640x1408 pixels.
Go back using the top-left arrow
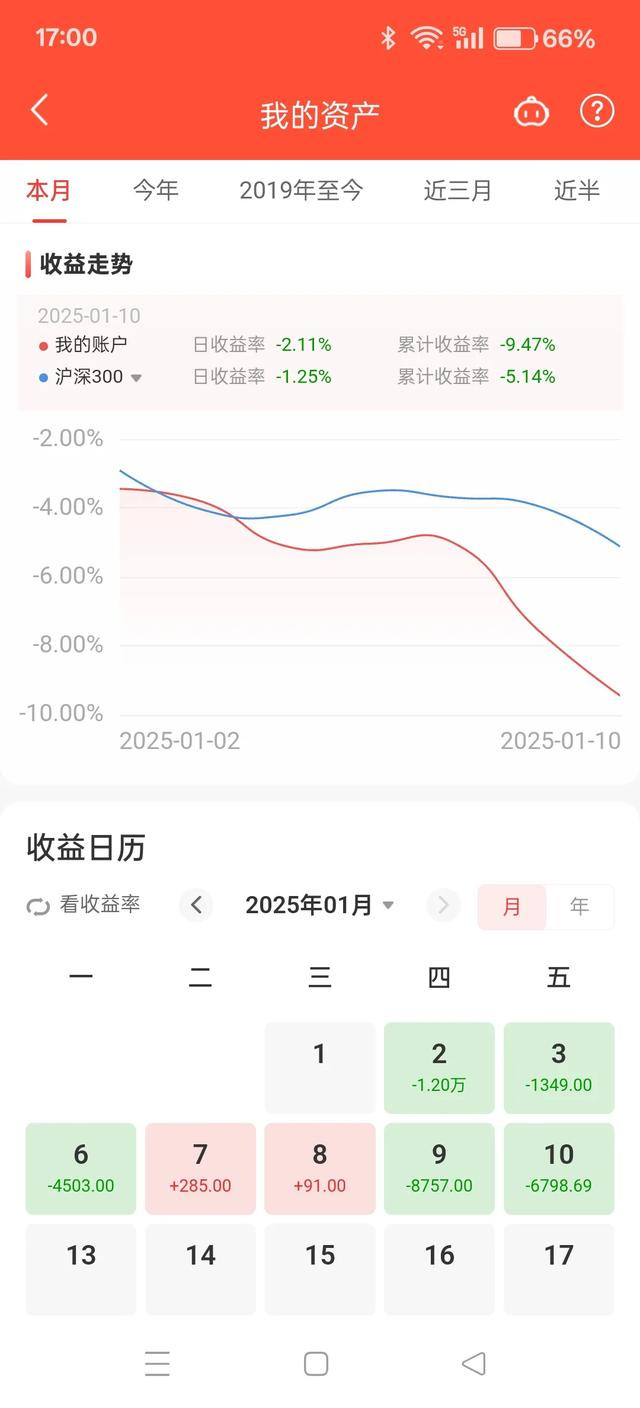point(39,111)
